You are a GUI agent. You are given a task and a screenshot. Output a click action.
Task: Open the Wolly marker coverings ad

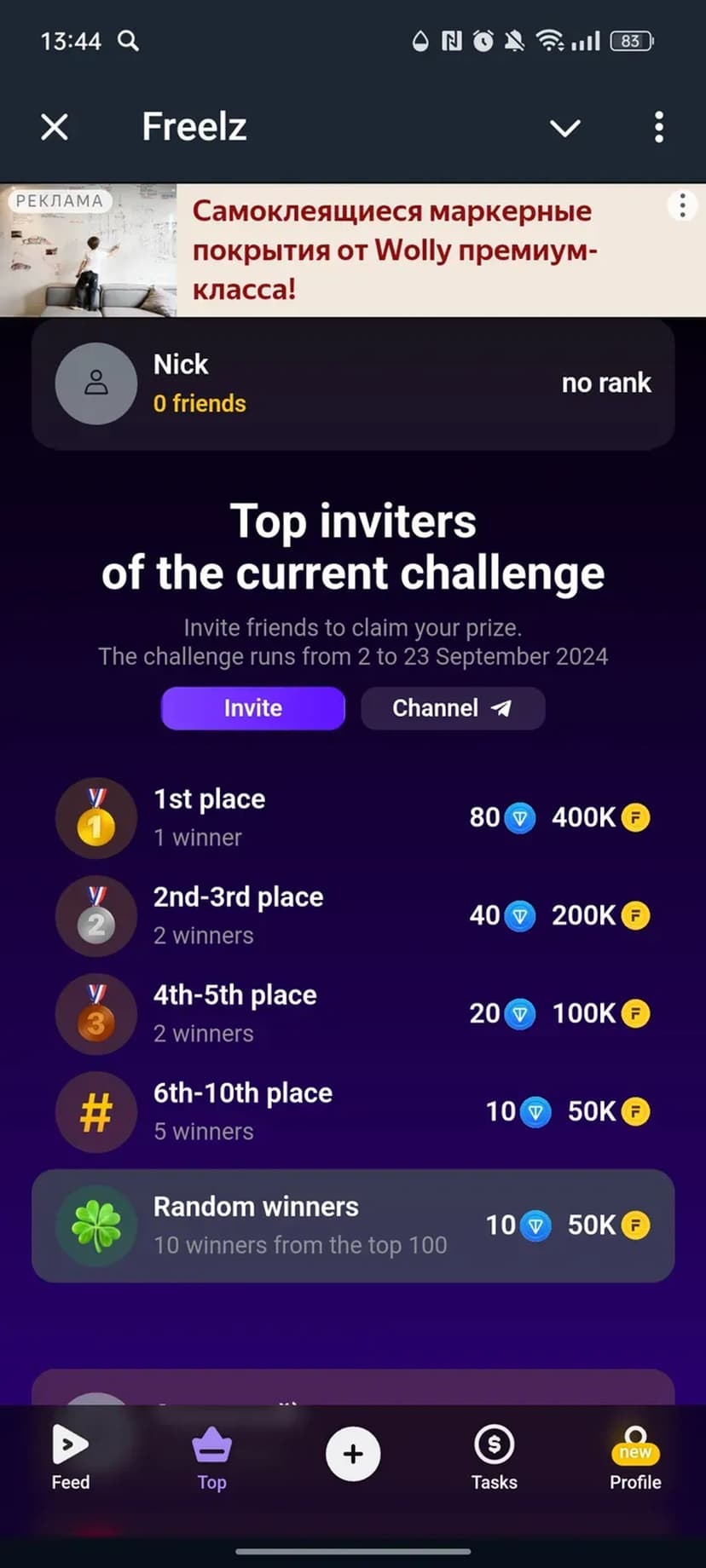point(392,251)
